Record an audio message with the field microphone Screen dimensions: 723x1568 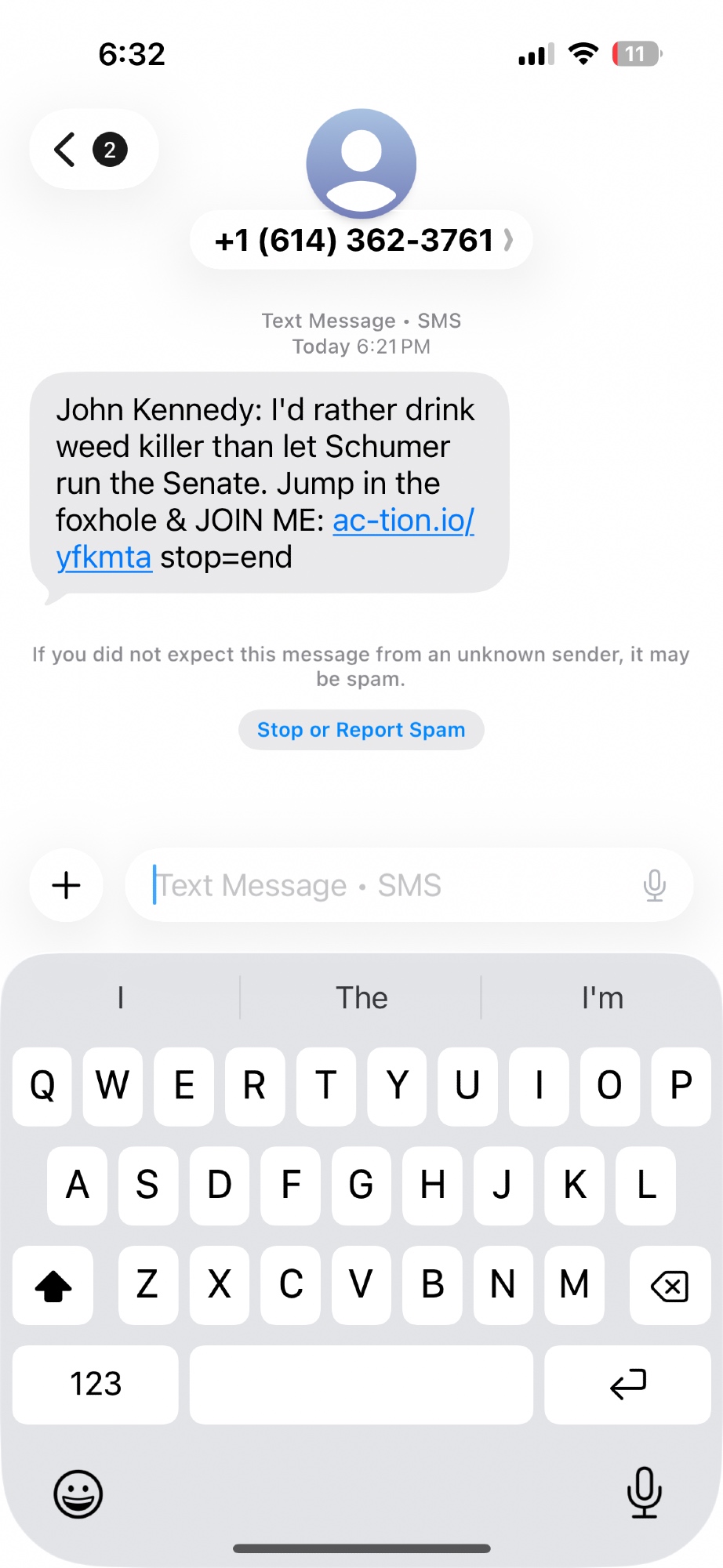click(654, 885)
